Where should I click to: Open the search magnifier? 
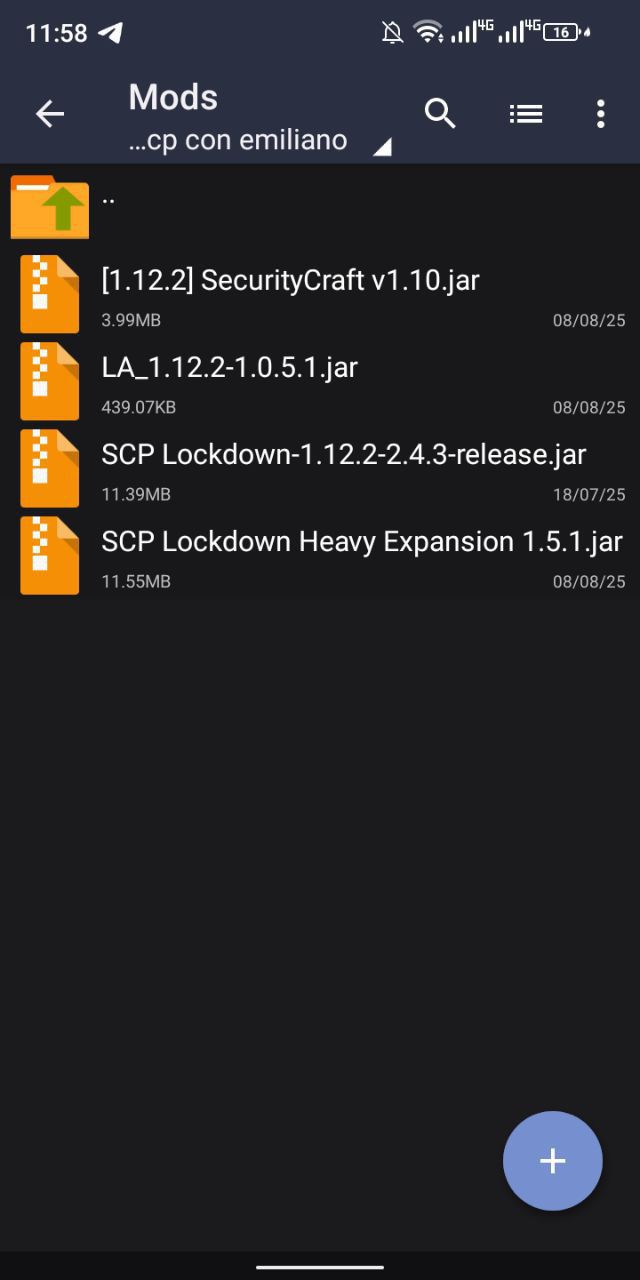[440, 114]
